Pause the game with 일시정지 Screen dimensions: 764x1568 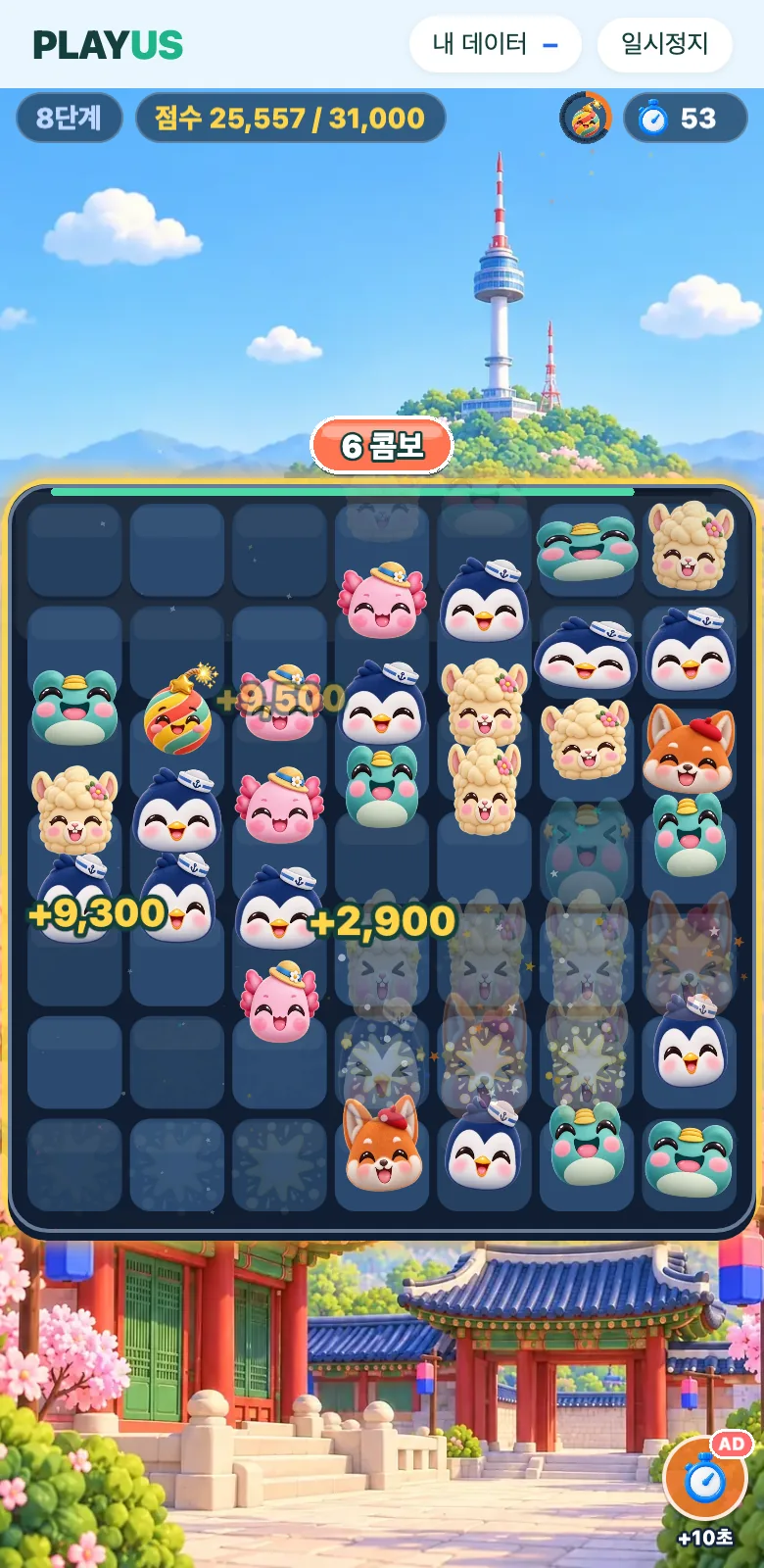664,44
